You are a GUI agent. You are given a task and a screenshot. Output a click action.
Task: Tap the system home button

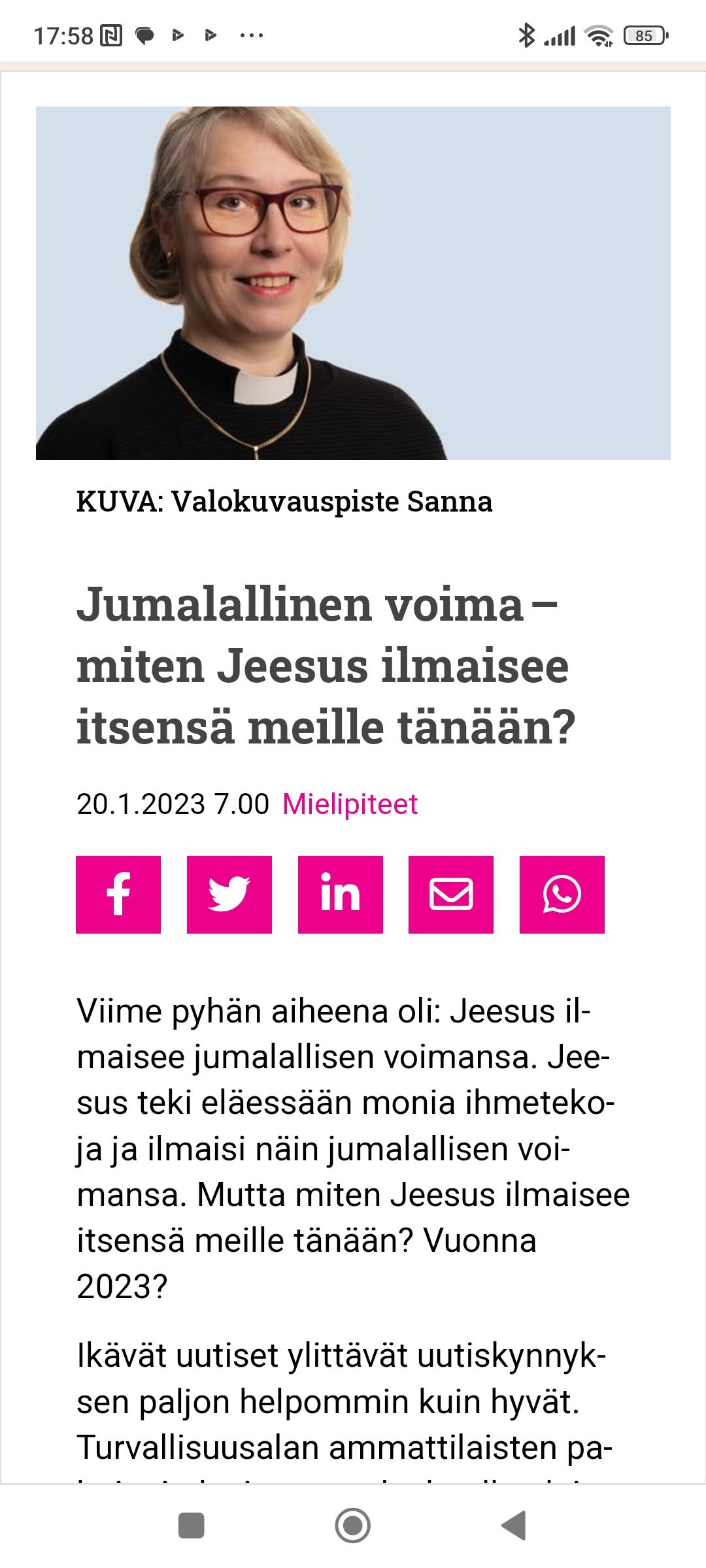click(x=353, y=1526)
